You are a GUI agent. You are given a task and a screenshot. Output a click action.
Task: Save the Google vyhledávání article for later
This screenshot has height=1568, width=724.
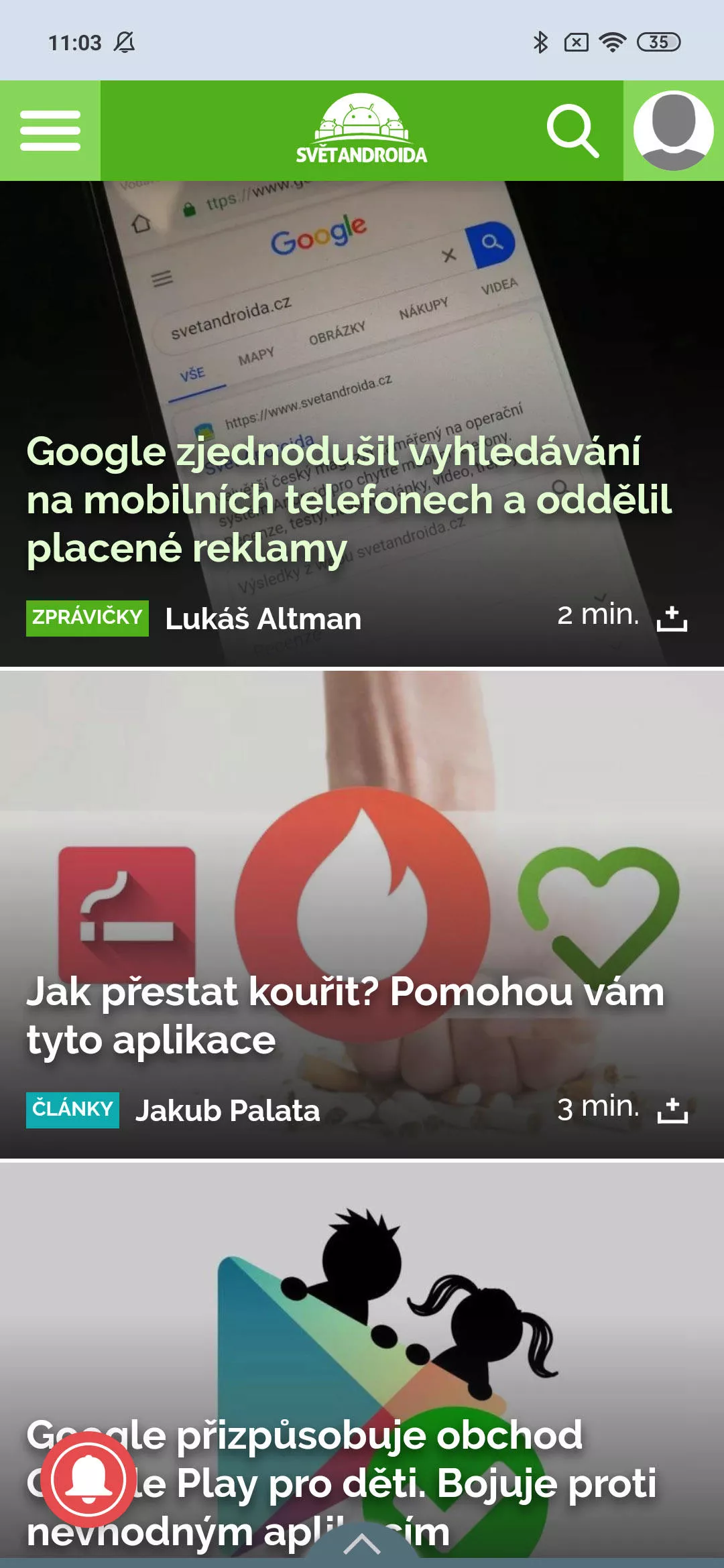pos(672,618)
